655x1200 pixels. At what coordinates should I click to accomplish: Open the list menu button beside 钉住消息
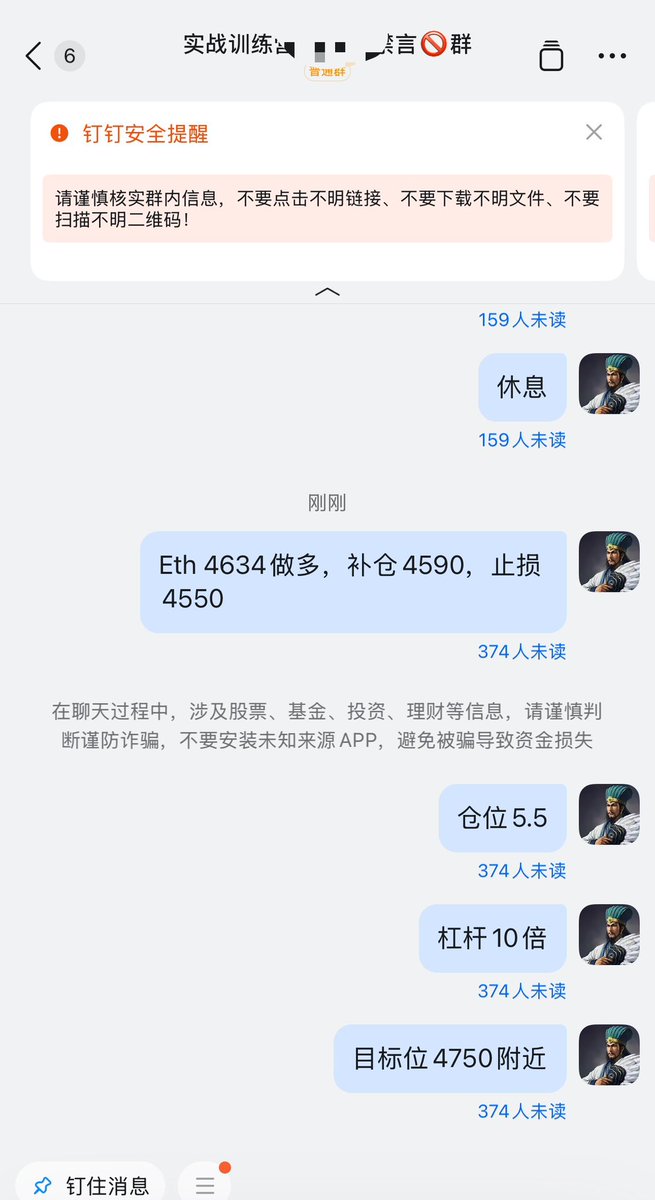pos(205,1186)
